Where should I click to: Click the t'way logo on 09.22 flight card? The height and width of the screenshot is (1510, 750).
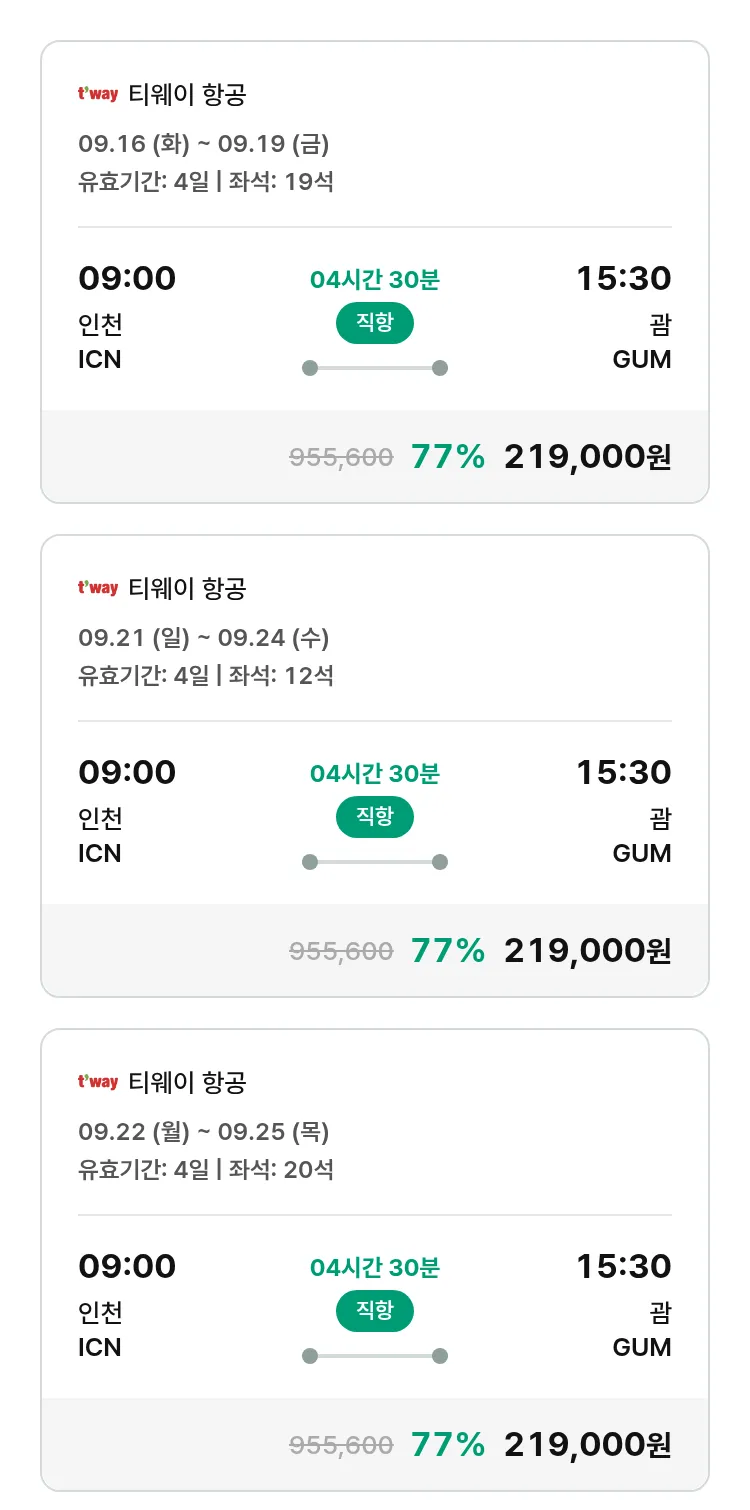[98, 1082]
